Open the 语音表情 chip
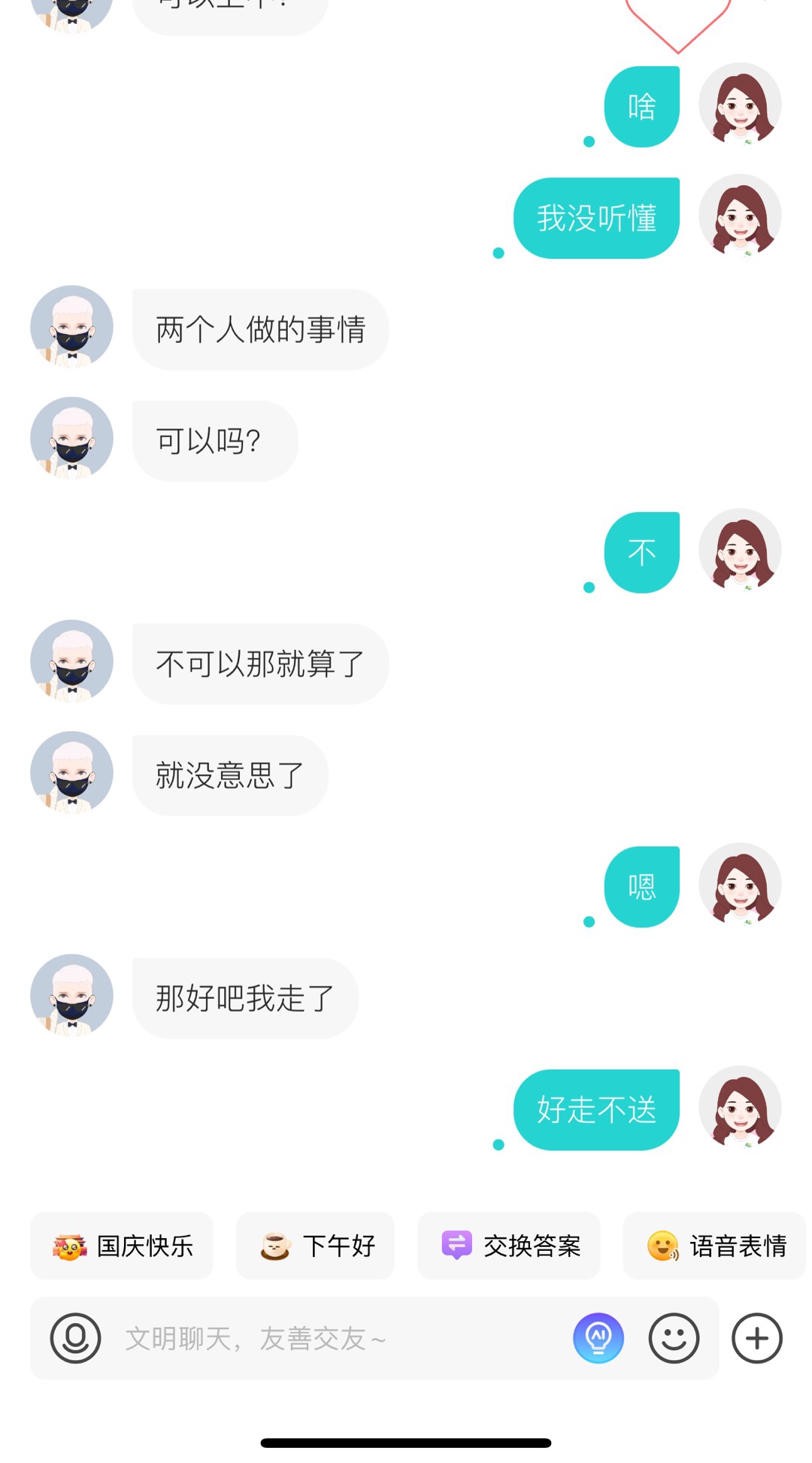The width and height of the screenshot is (812, 1463). coord(715,1246)
